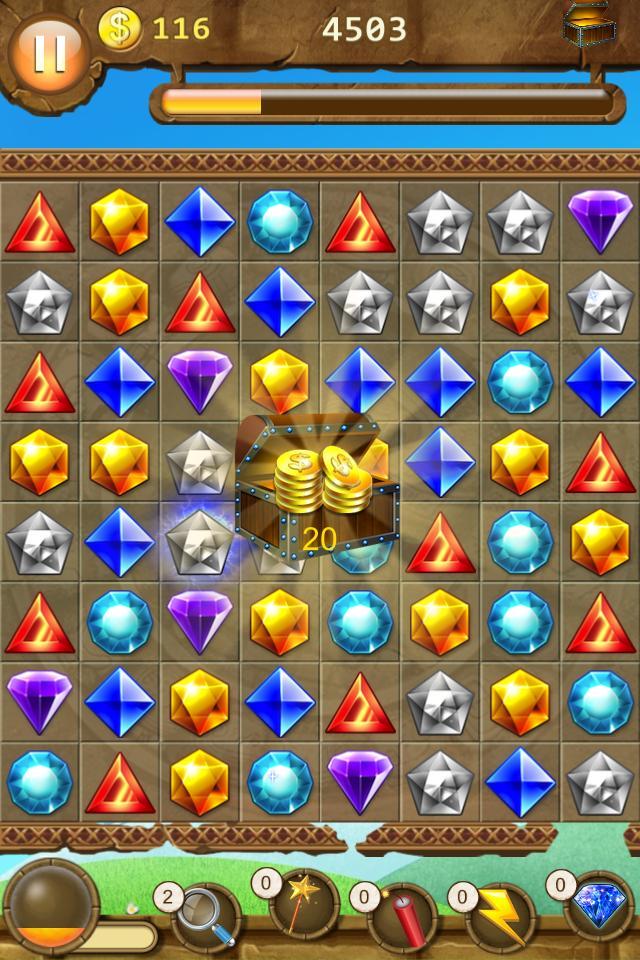Use the magnifying glass hint power-up

click(209, 916)
